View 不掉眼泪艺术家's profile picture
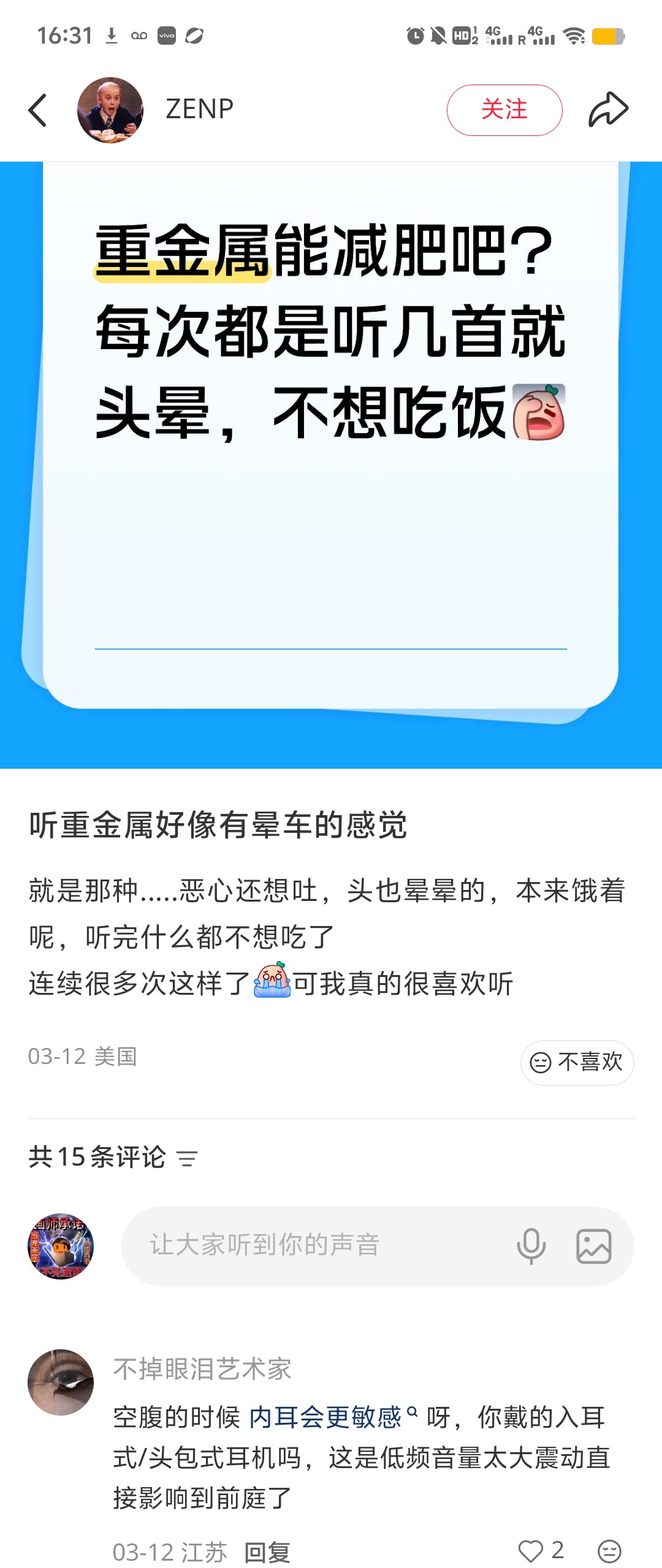Screen dimensions: 662x1568 point(61,1382)
